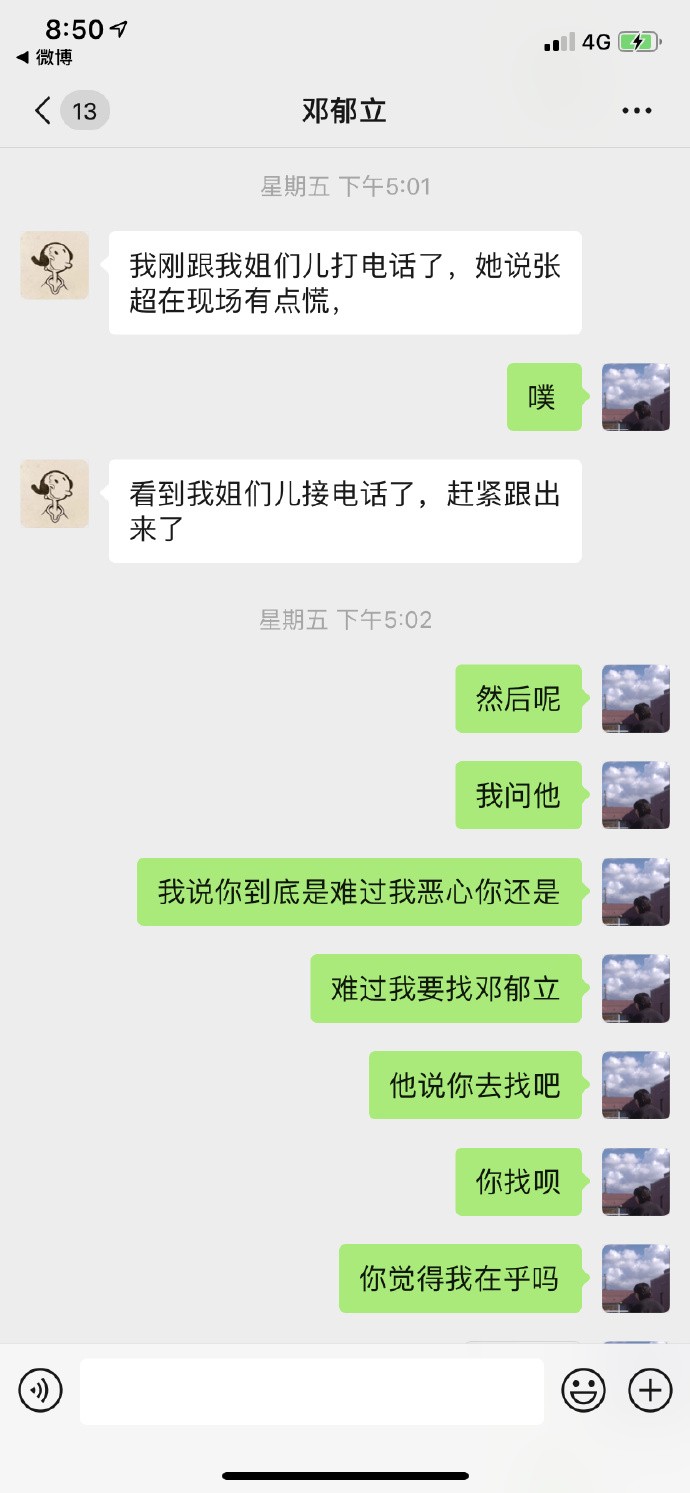Screen dimensions: 690x1493
Task: Tap the message text field
Action: tap(311, 1390)
